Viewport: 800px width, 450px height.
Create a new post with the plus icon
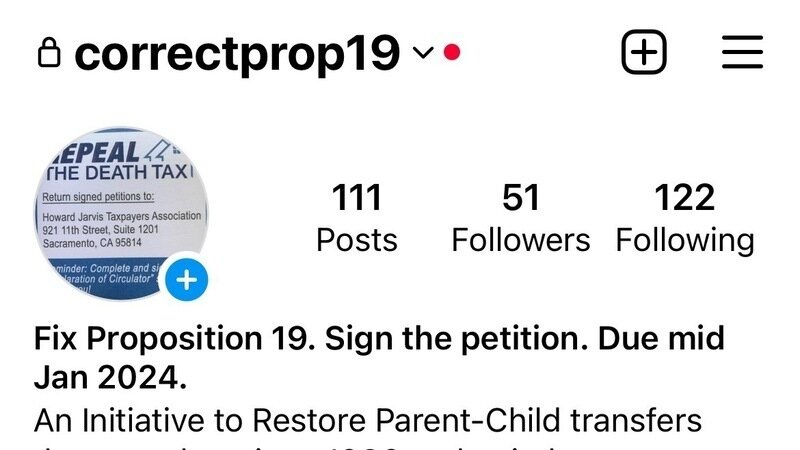(x=644, y=53)
